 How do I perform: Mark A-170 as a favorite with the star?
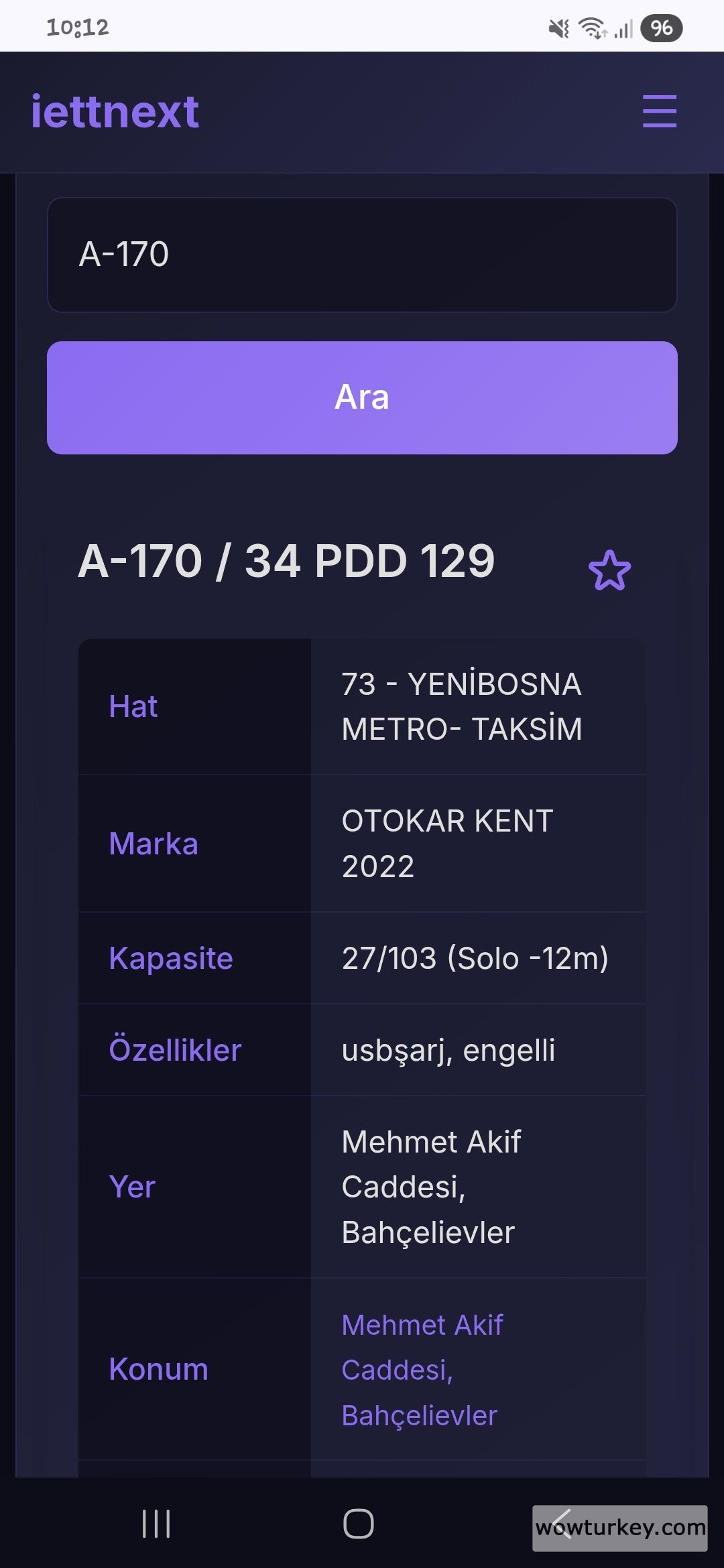609,570
